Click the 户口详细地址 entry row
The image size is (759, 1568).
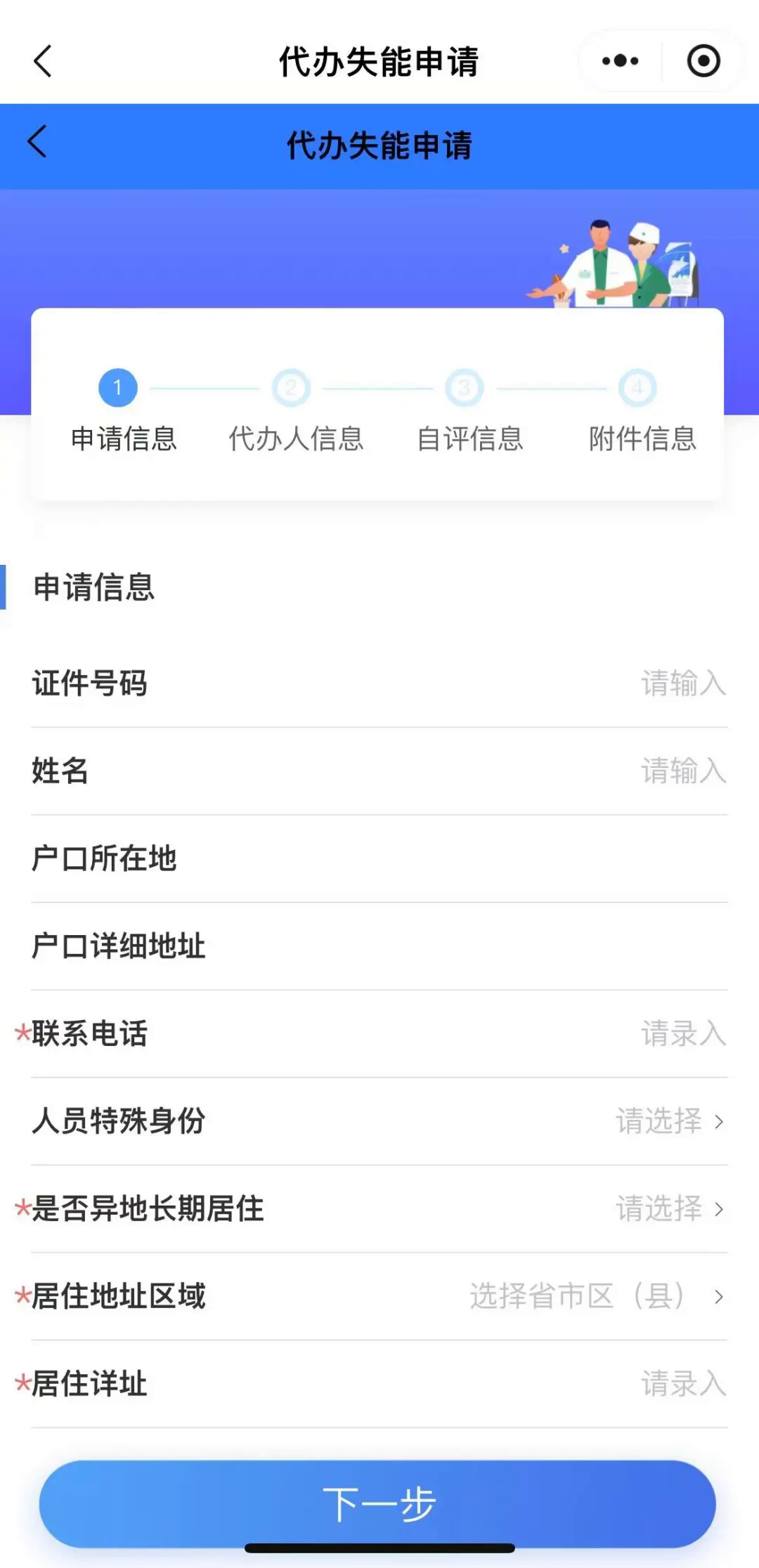click(379, 946)
